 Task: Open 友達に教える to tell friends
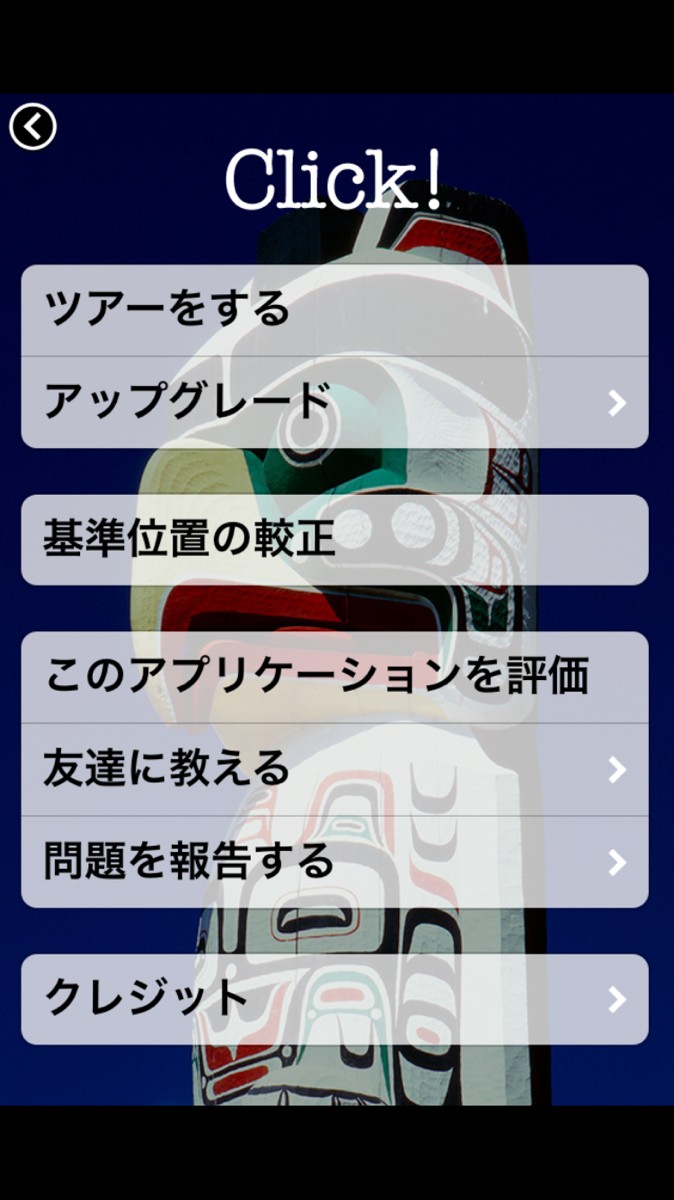pos(335,769)
